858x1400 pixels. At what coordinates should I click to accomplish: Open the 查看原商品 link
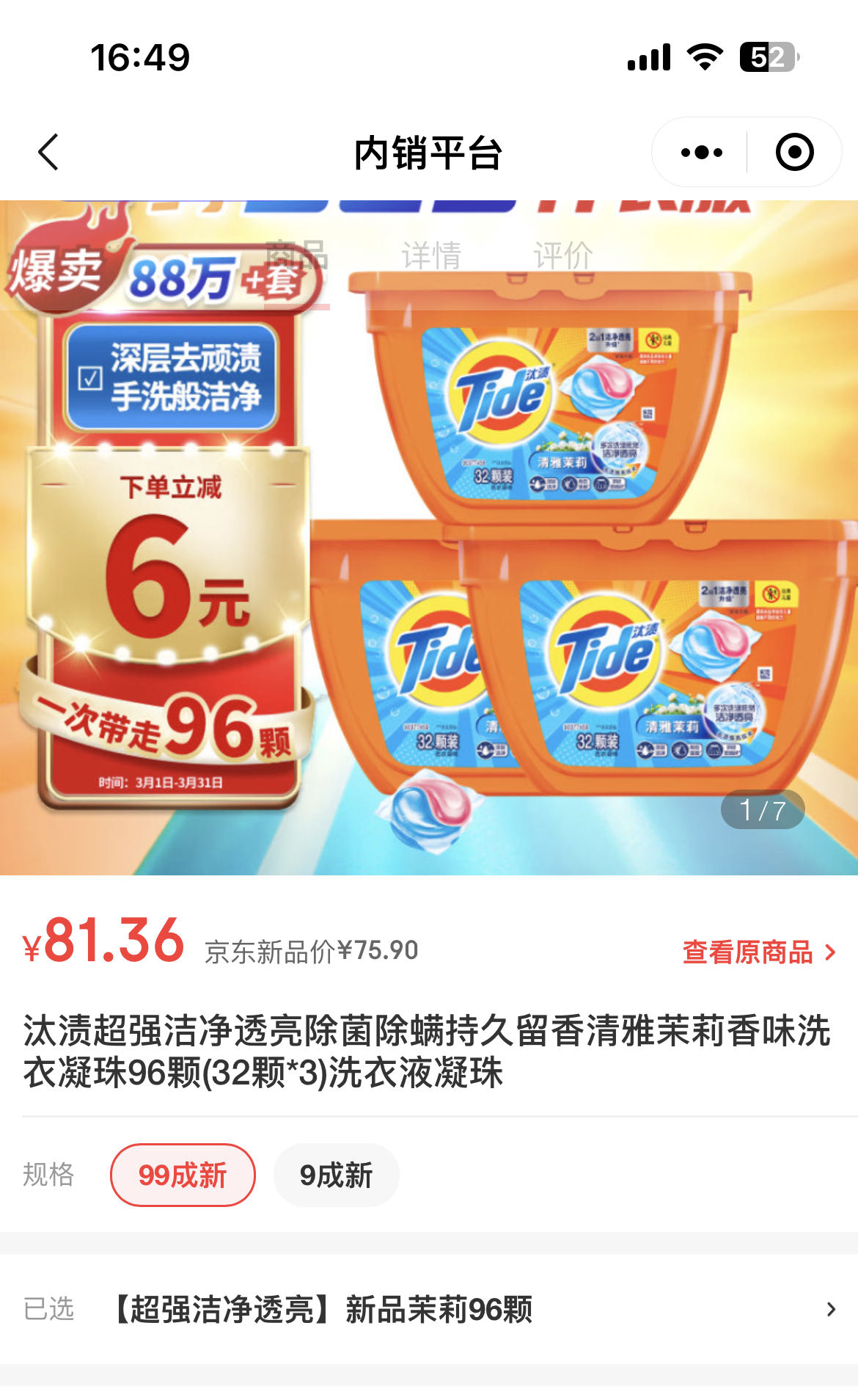pos(760,952)
